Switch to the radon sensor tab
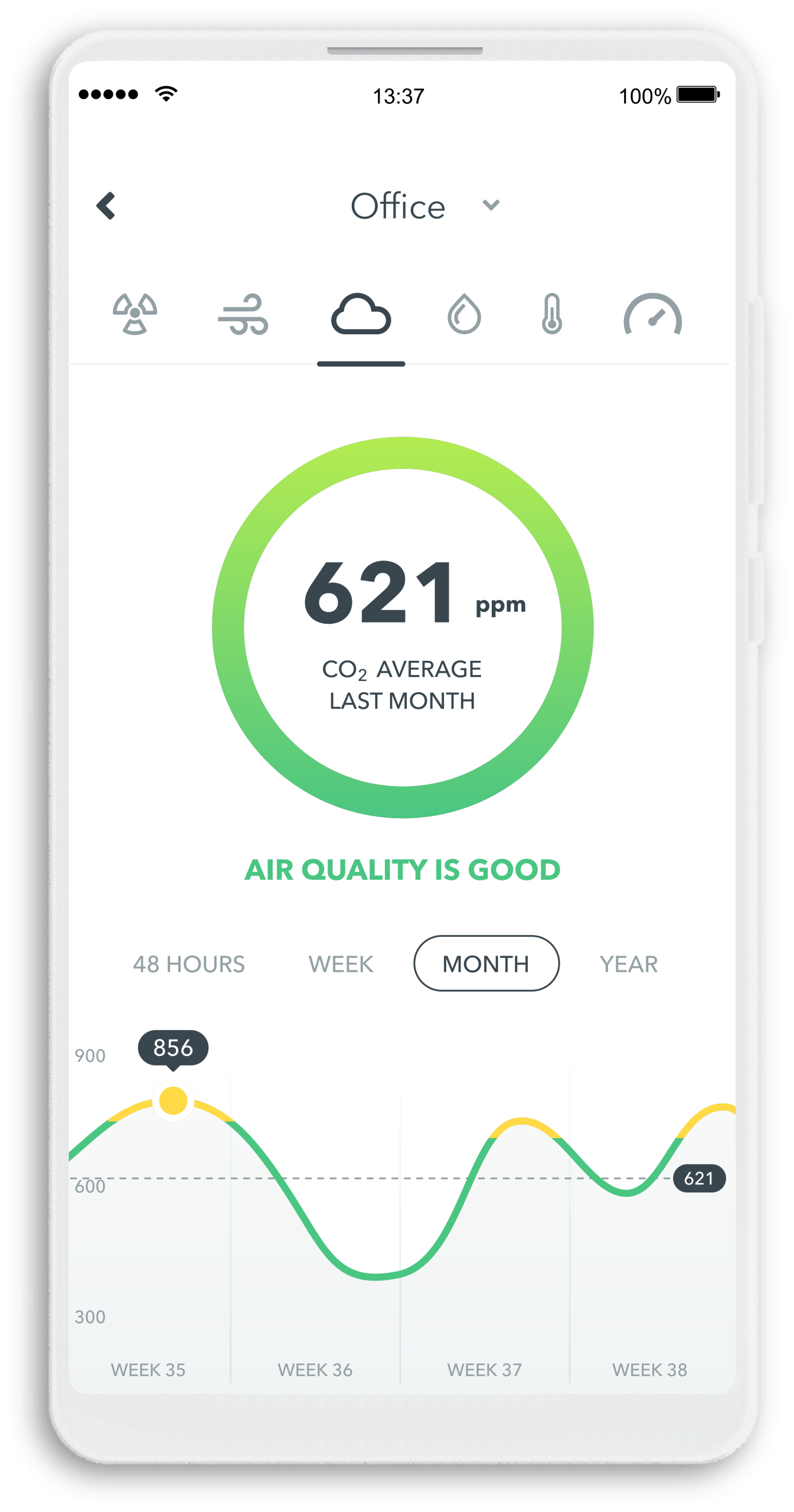The image size is (794, 1512). (x=135, y=314)
